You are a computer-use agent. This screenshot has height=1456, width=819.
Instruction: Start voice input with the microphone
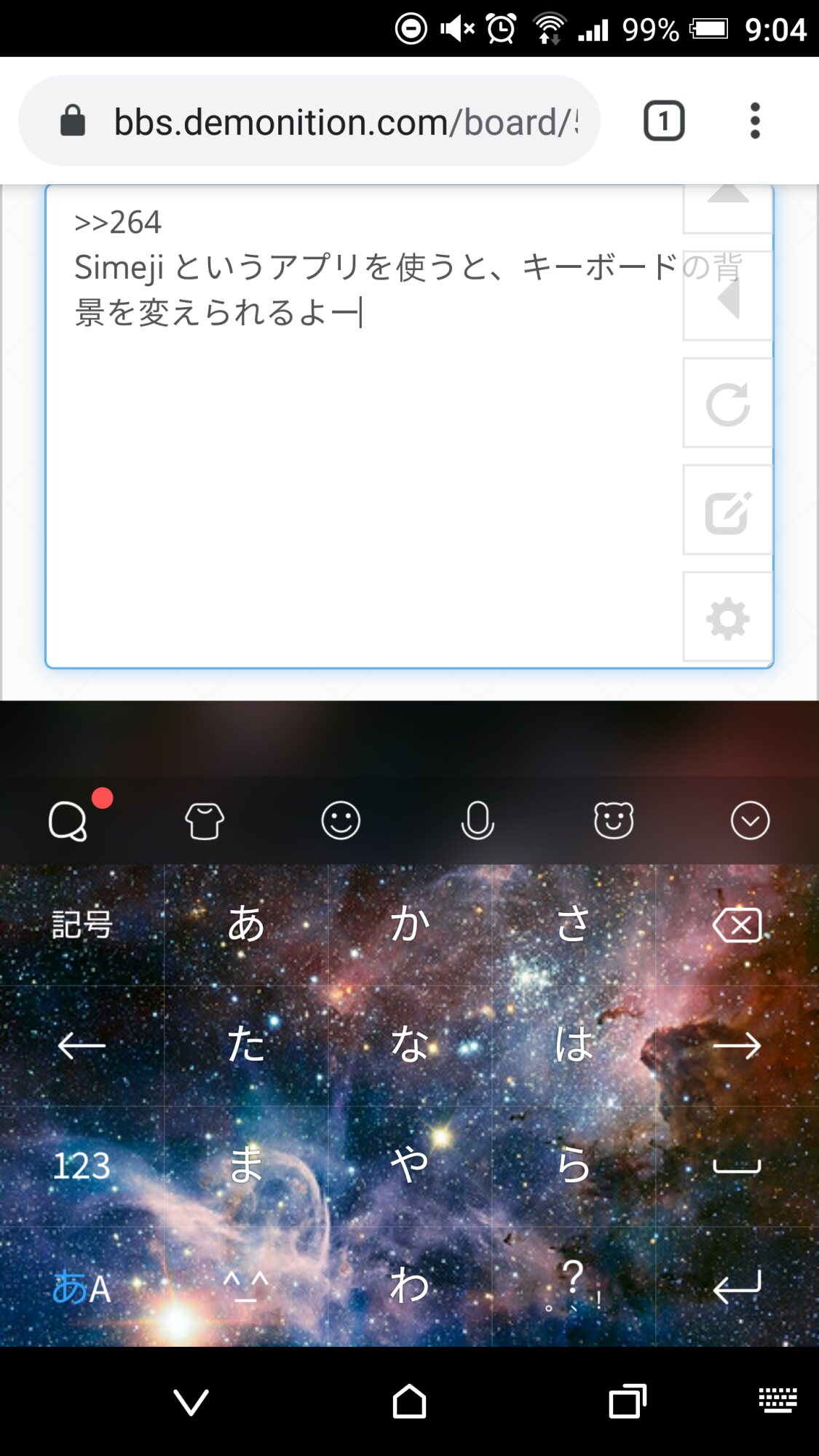pyautogui.click(x=478, y=821)
